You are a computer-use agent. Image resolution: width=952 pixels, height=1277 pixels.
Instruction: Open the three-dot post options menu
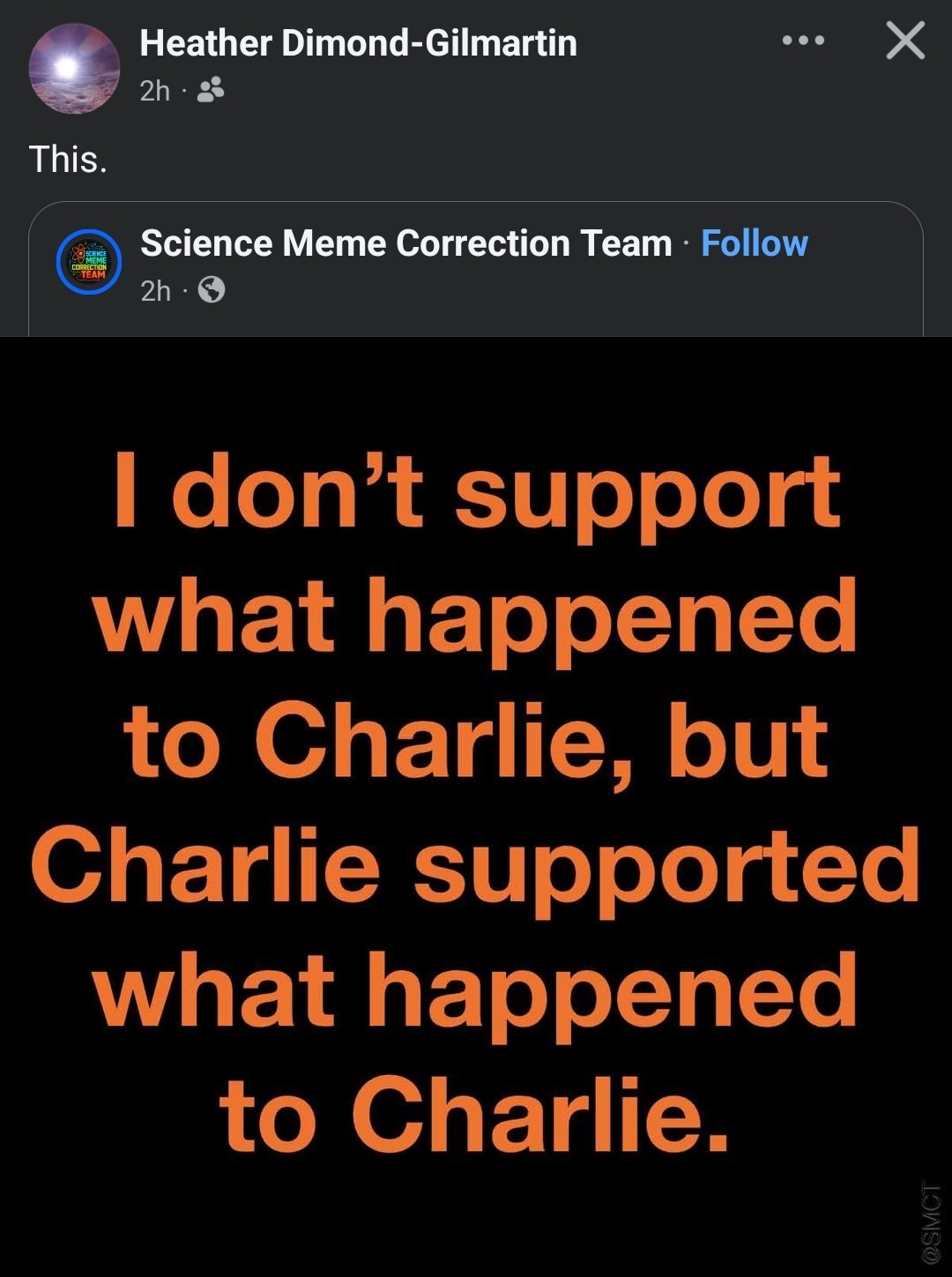pyautogui.click(x=803, y=41)
